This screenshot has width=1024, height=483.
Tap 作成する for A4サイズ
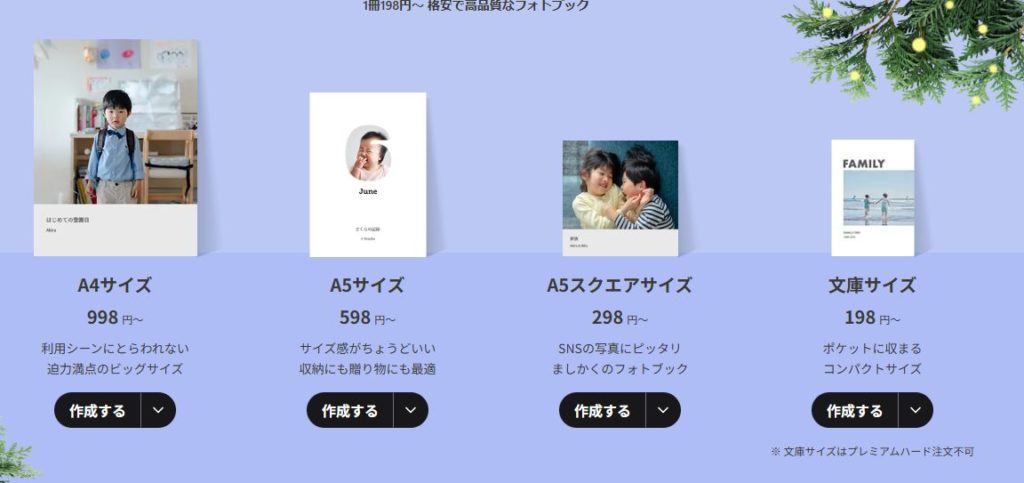pos(97,410)
